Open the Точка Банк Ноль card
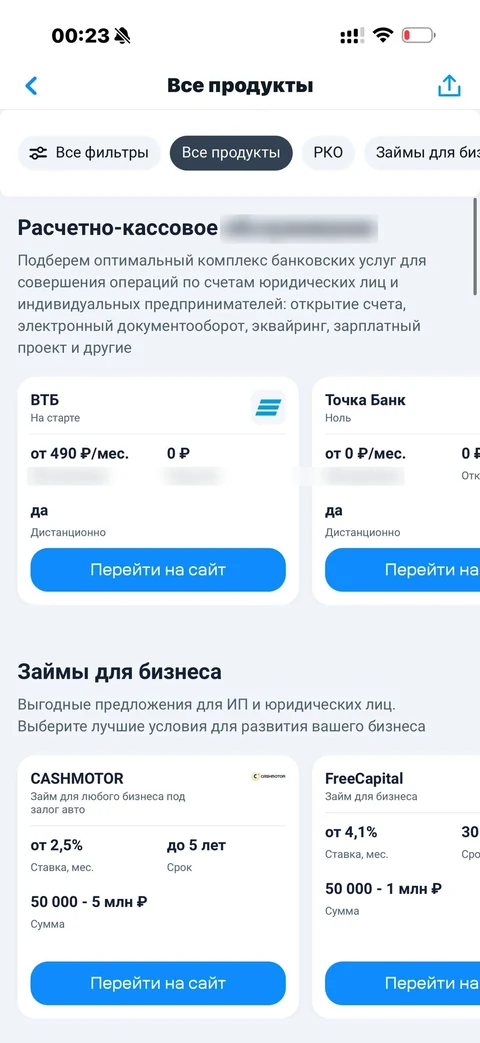 (x=396, y=491)
